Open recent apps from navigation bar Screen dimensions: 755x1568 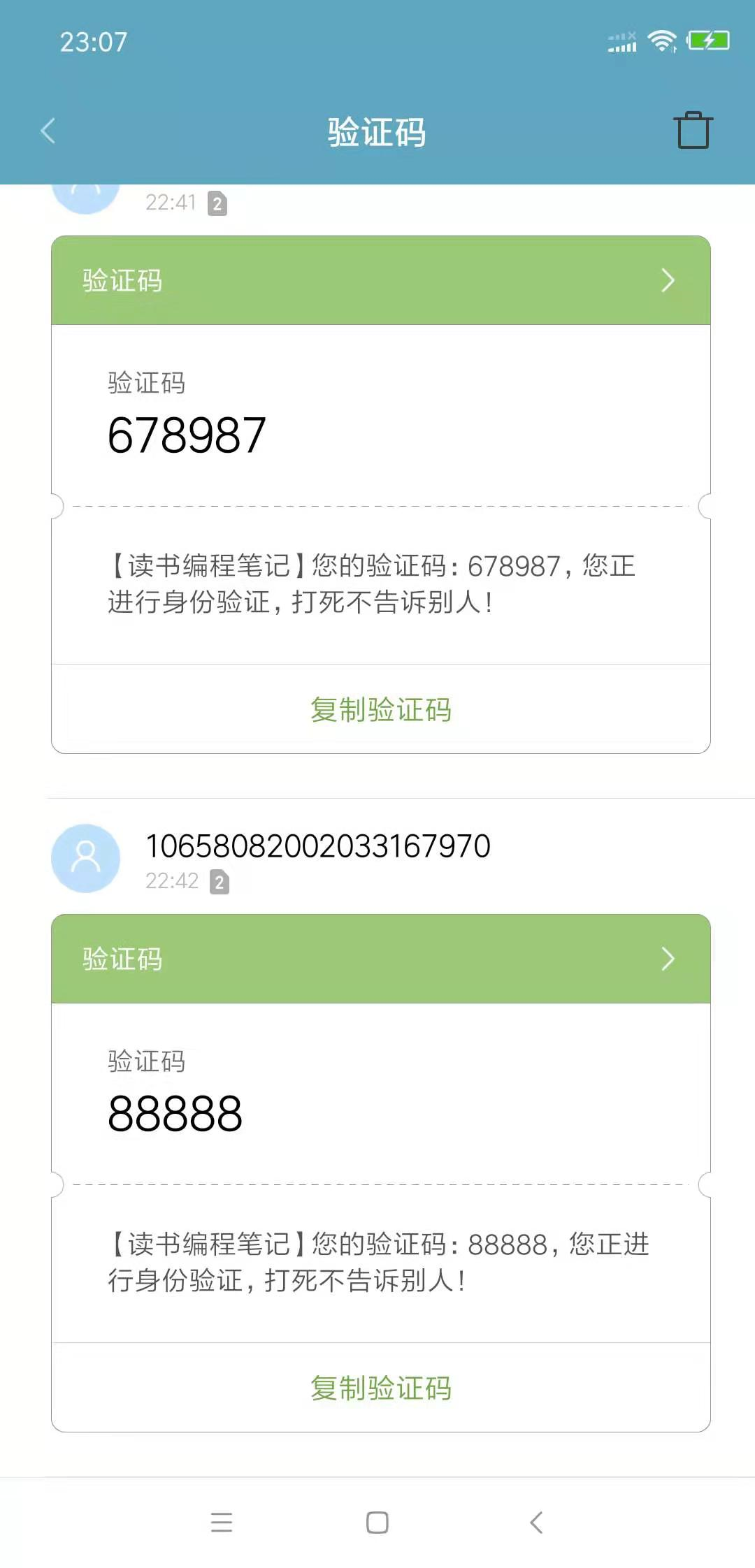click(222, 1522)
